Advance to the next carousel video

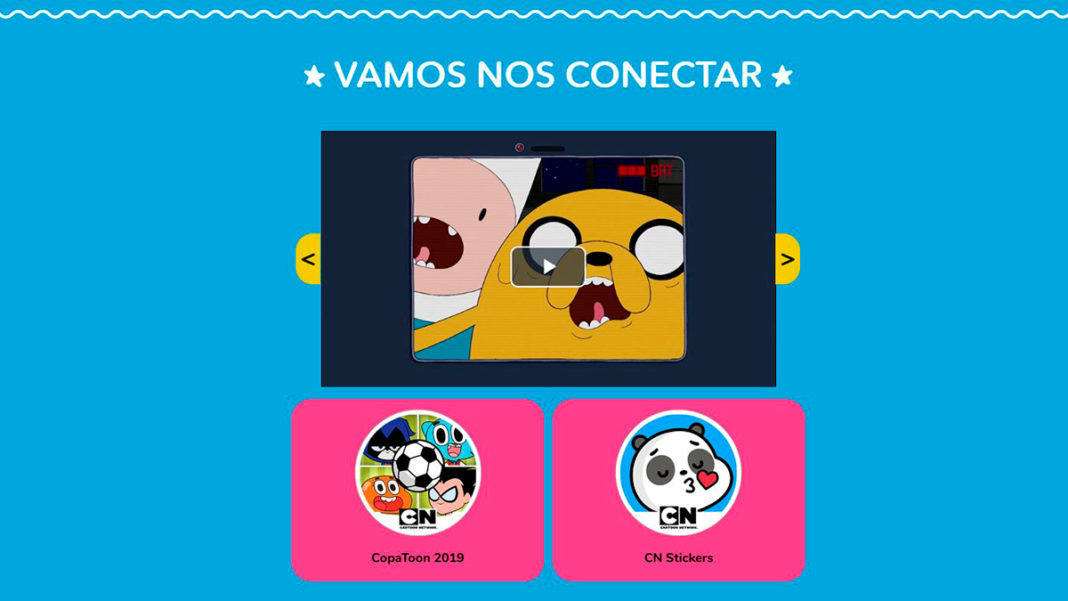coord(787,259)
